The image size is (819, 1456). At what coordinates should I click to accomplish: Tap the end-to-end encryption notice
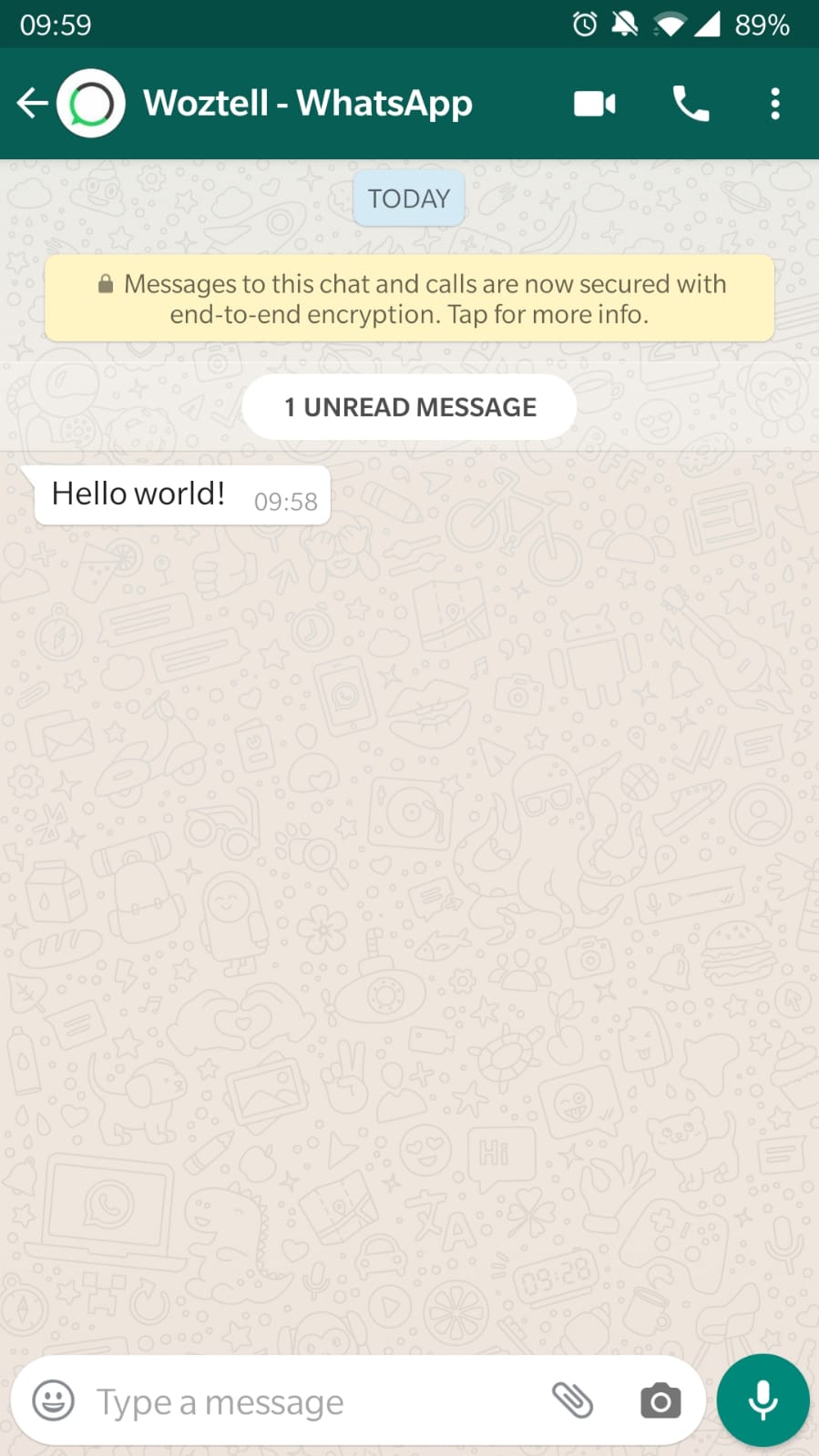[410, 299]
